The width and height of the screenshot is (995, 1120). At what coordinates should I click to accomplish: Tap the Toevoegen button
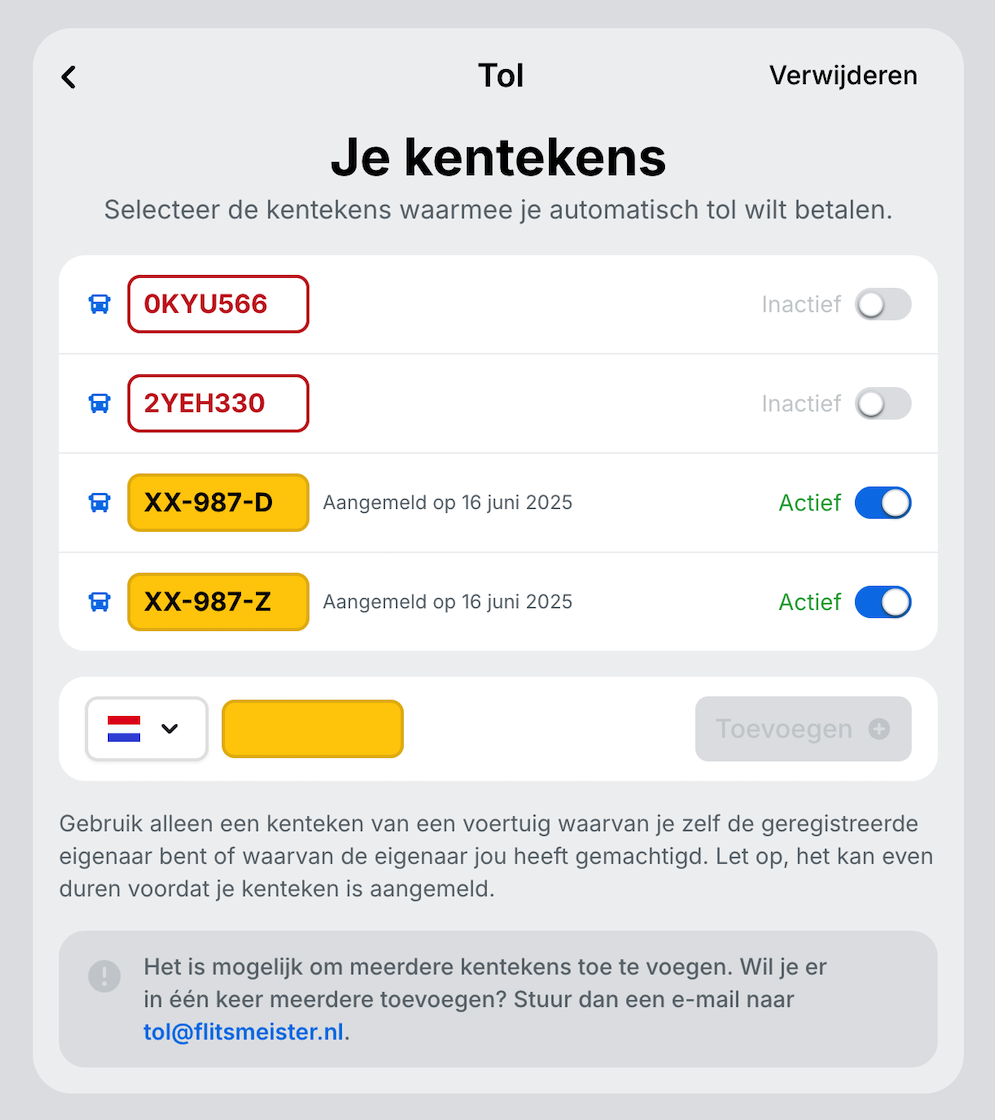[x=803, y=729]
